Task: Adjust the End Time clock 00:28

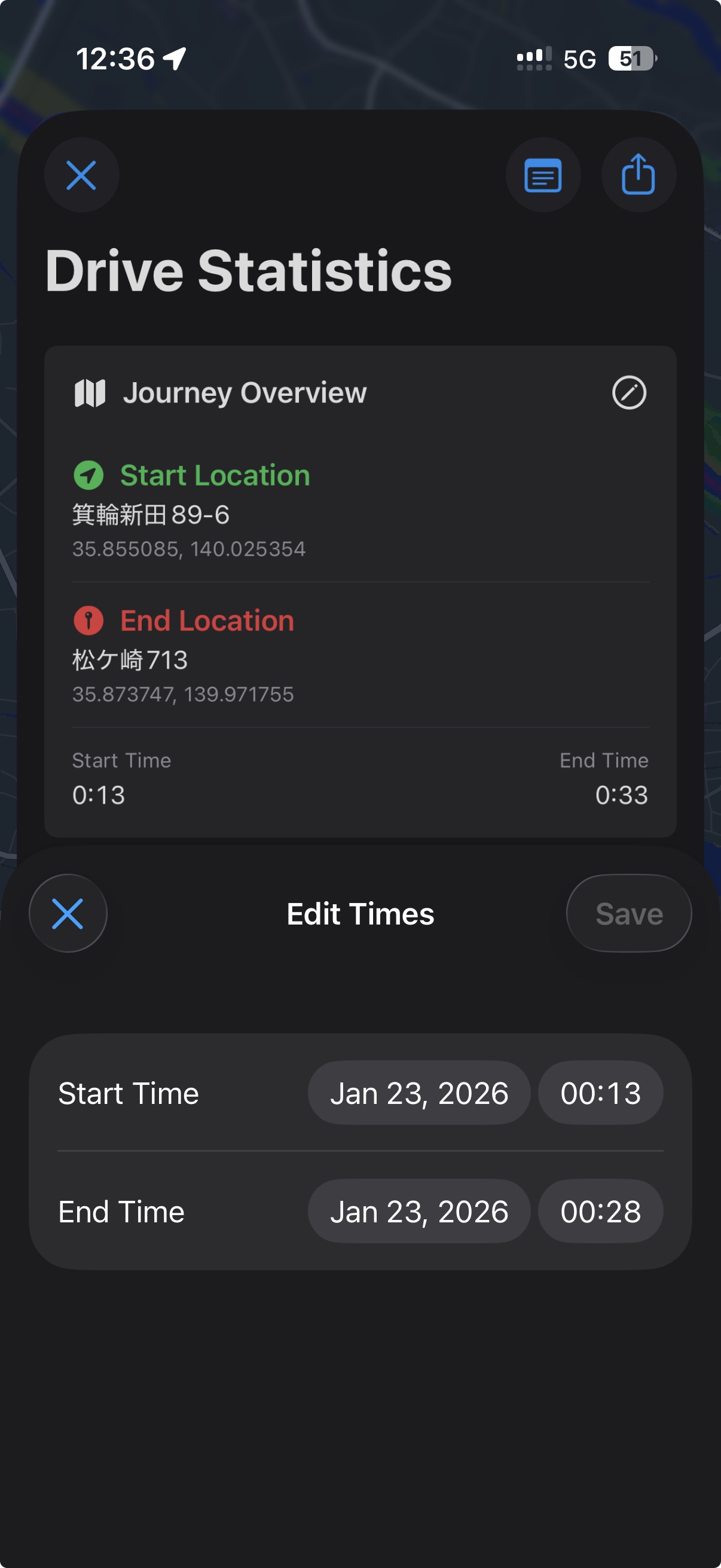Action: [x=600, y=1211]
